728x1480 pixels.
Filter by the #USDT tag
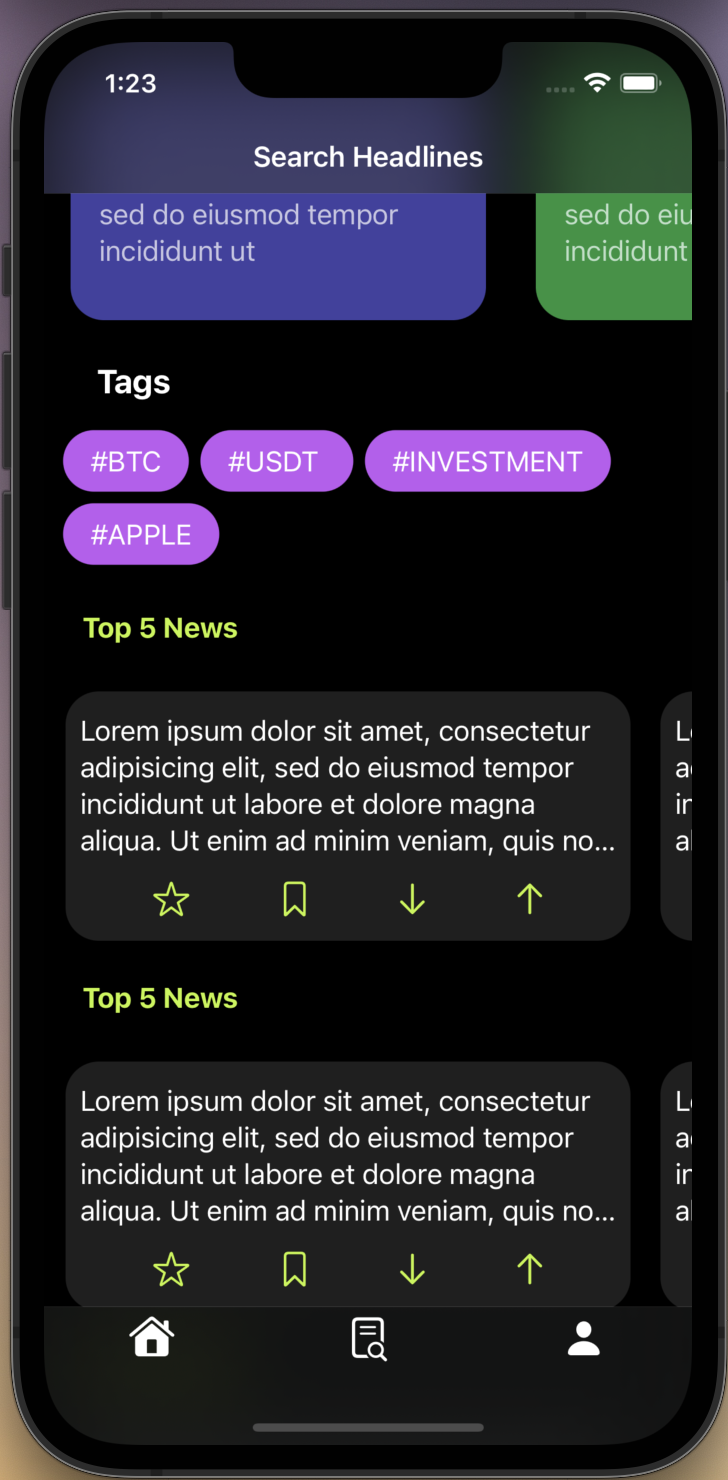(x=276, y=461)
